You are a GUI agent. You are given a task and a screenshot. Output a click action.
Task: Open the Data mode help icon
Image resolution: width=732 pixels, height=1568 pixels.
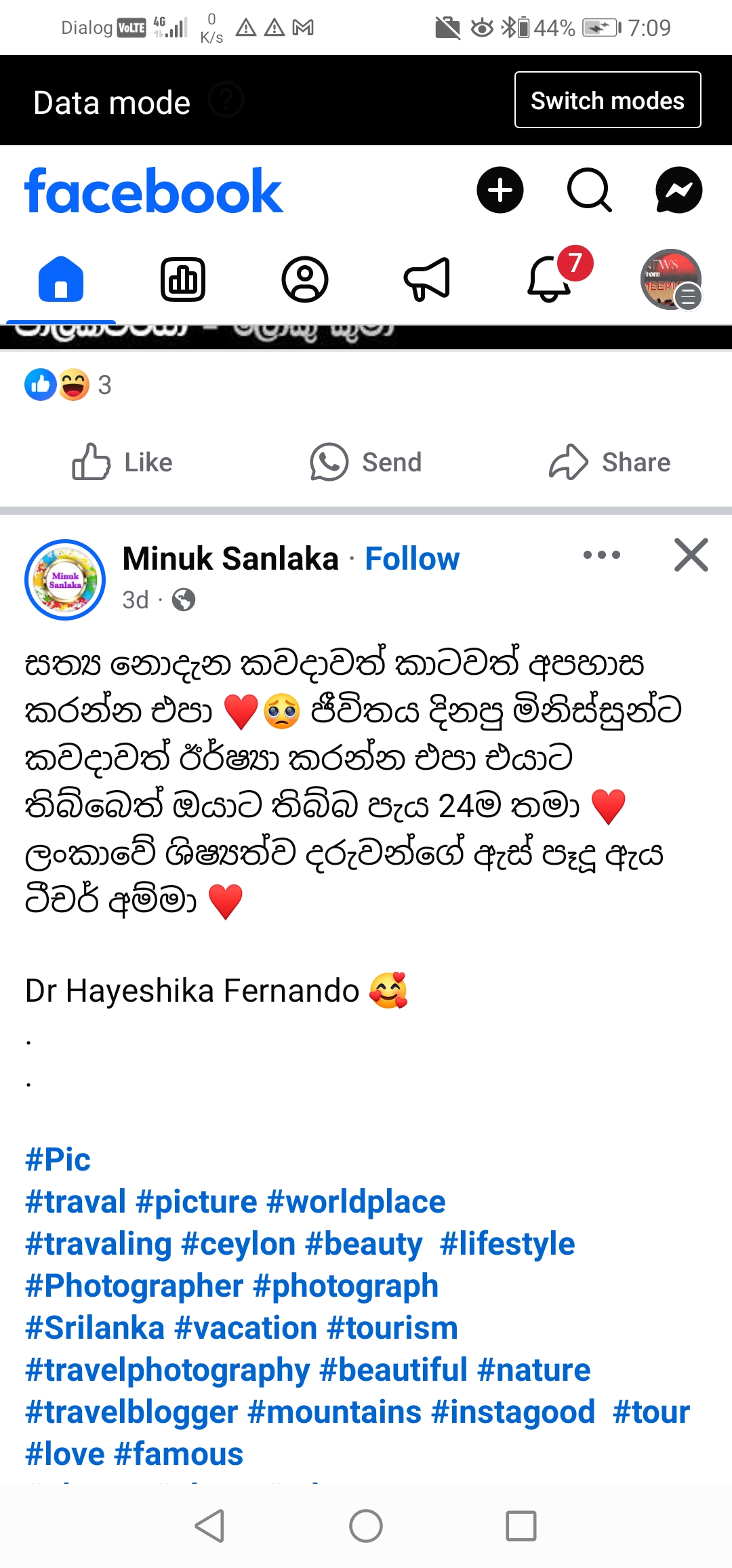[226, 100]
